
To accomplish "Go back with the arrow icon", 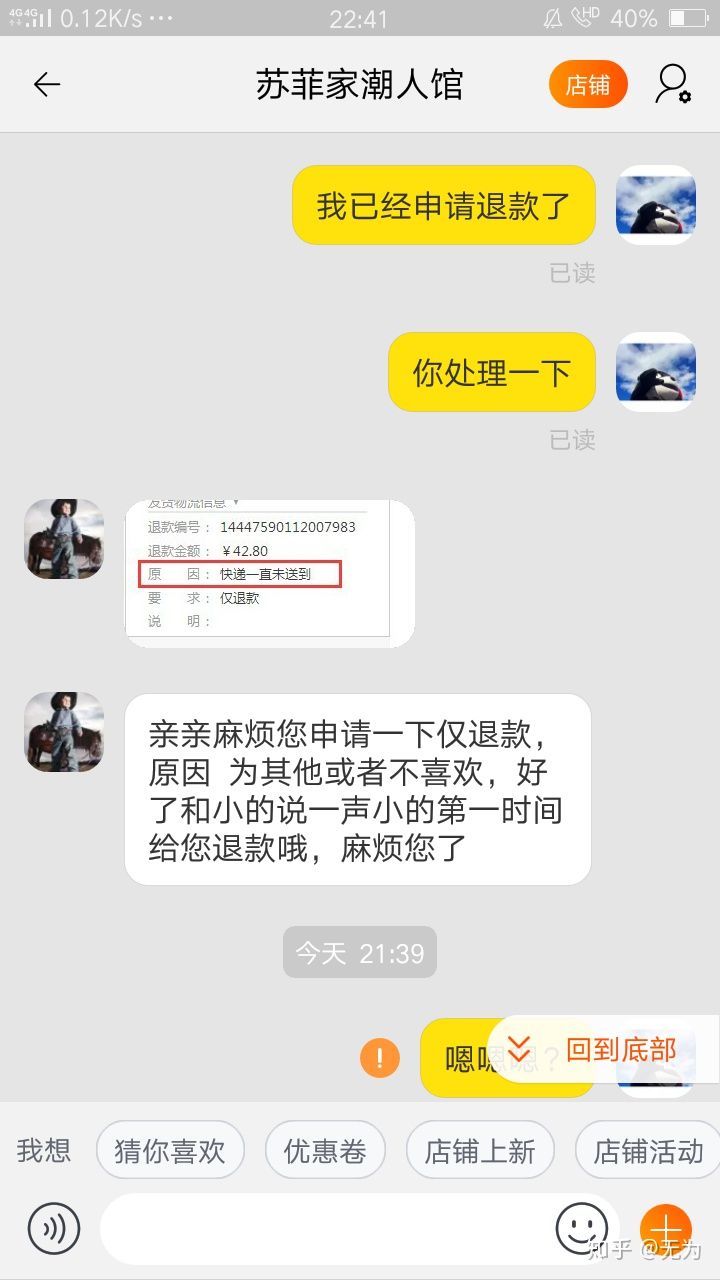I will click(47, 85).
